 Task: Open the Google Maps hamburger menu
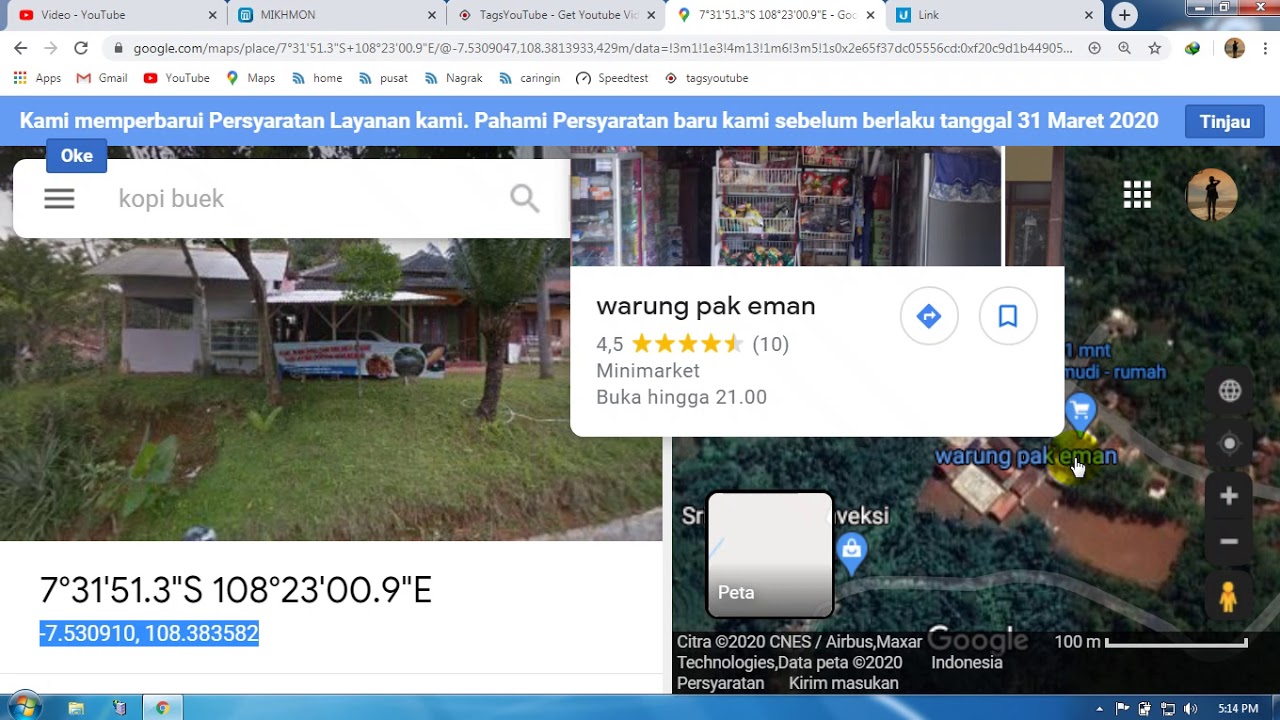click(59, 199)
